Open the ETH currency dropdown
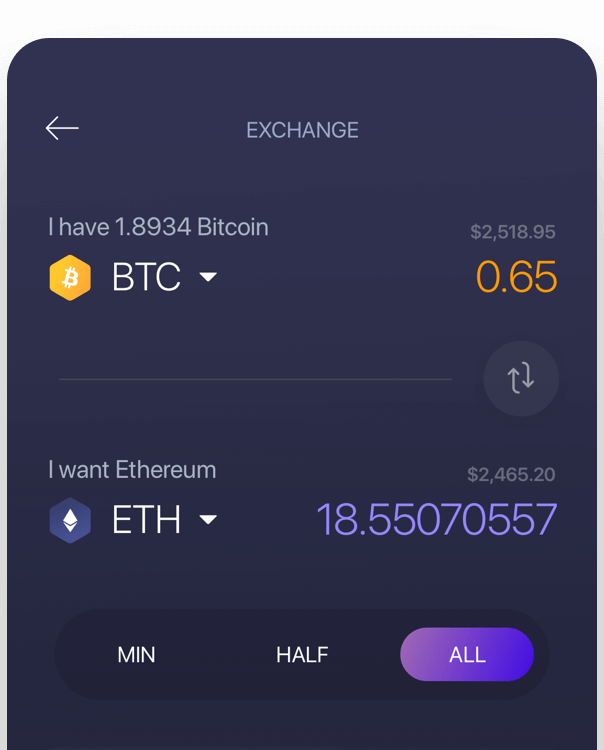604x750 pixels. point(208,520)
